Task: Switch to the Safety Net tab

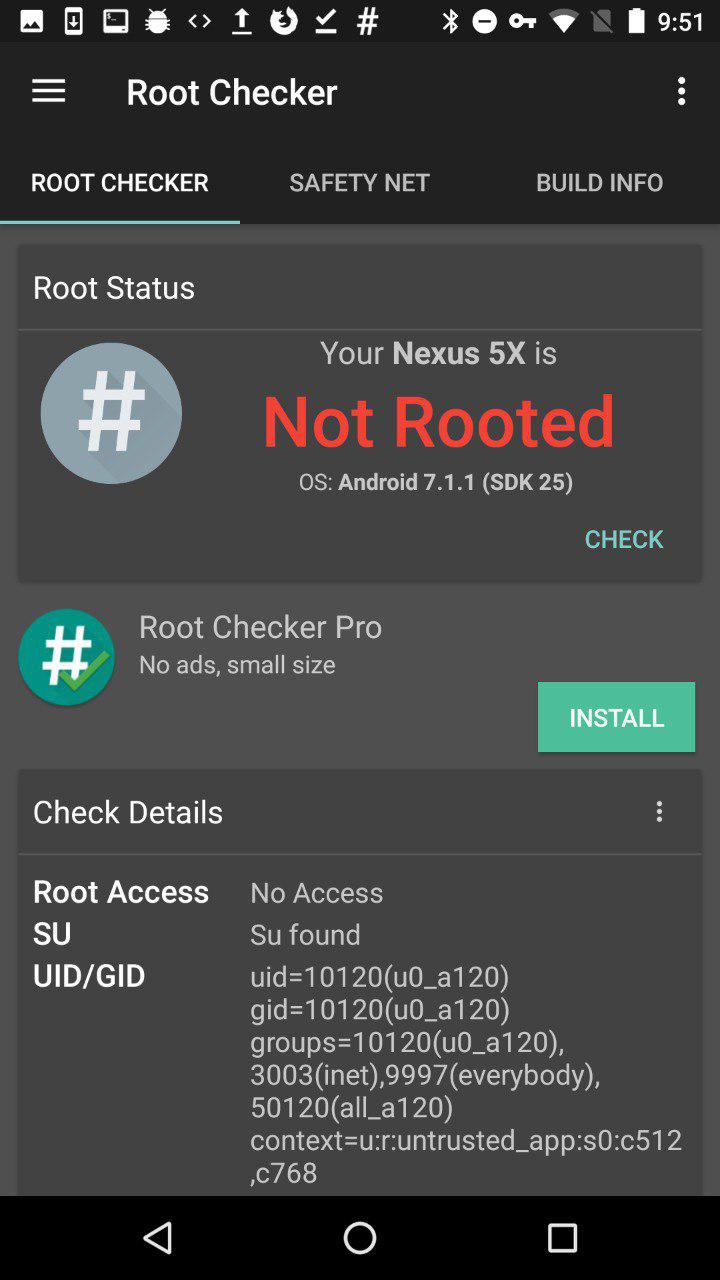Action: (359, 182)
